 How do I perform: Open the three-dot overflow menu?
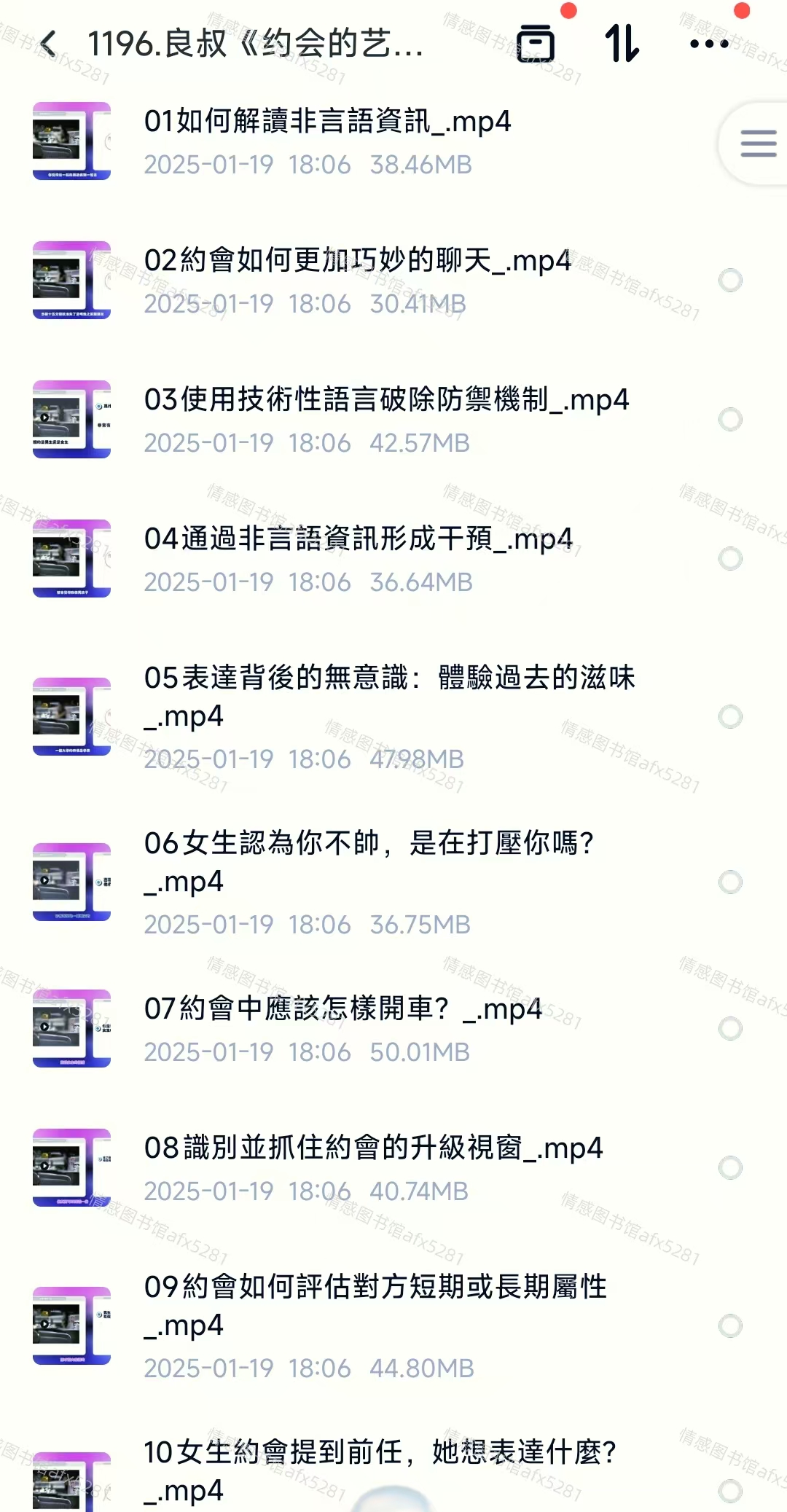[x=708, y=44]
